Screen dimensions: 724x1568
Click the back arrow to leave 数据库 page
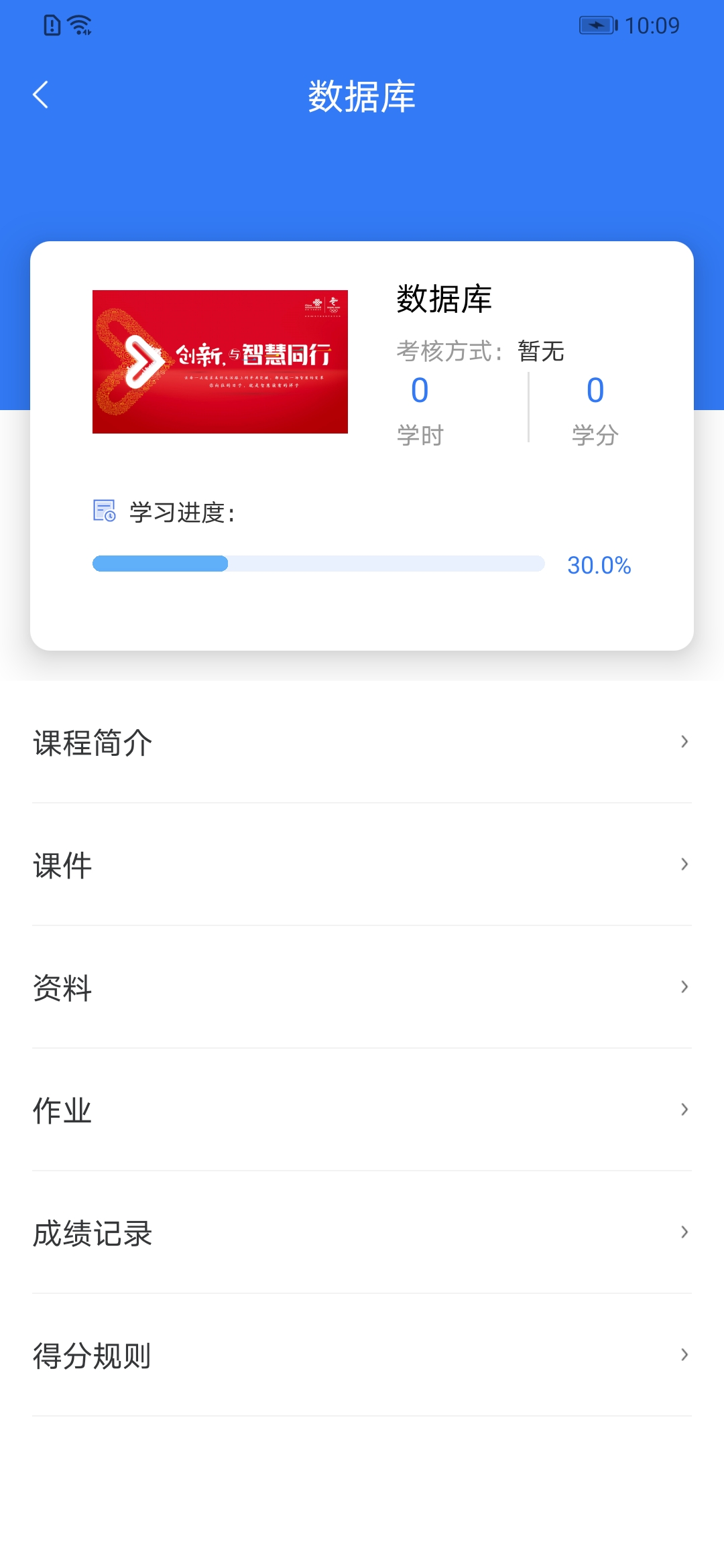[42, 95]
